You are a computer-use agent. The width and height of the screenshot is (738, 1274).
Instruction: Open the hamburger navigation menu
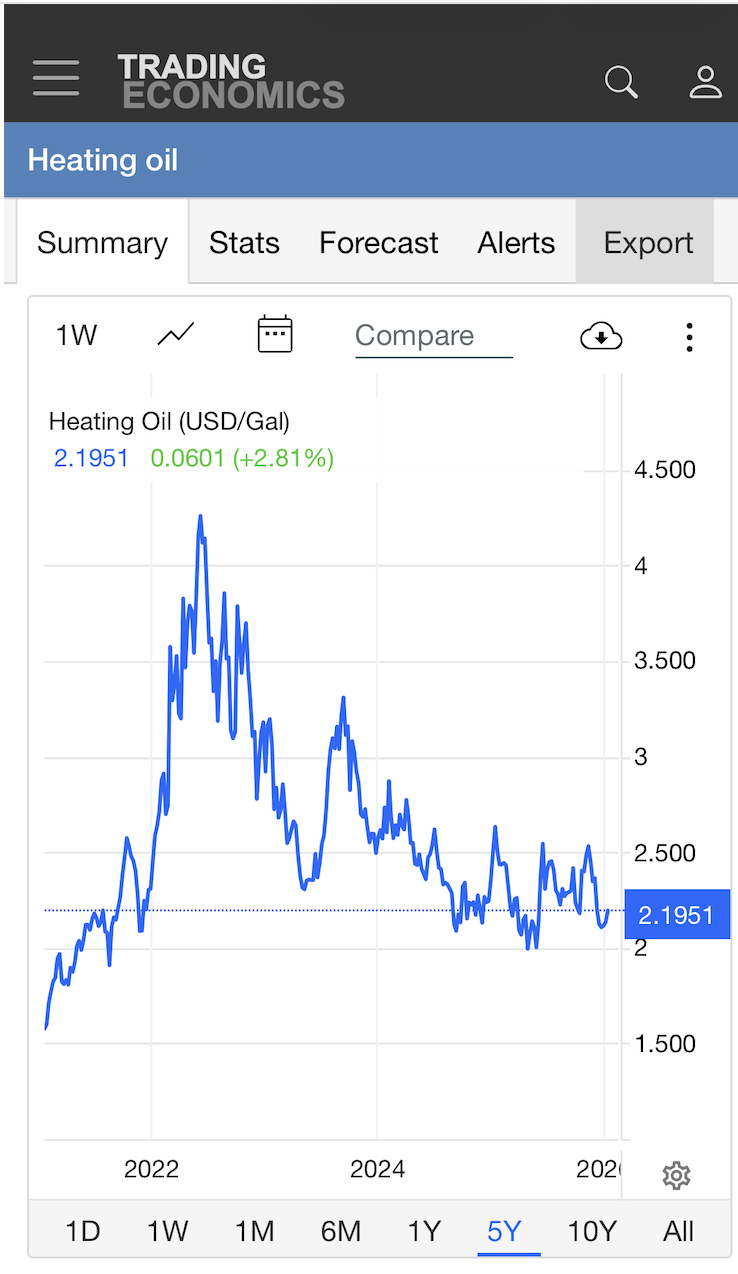[x=56, y=79]
